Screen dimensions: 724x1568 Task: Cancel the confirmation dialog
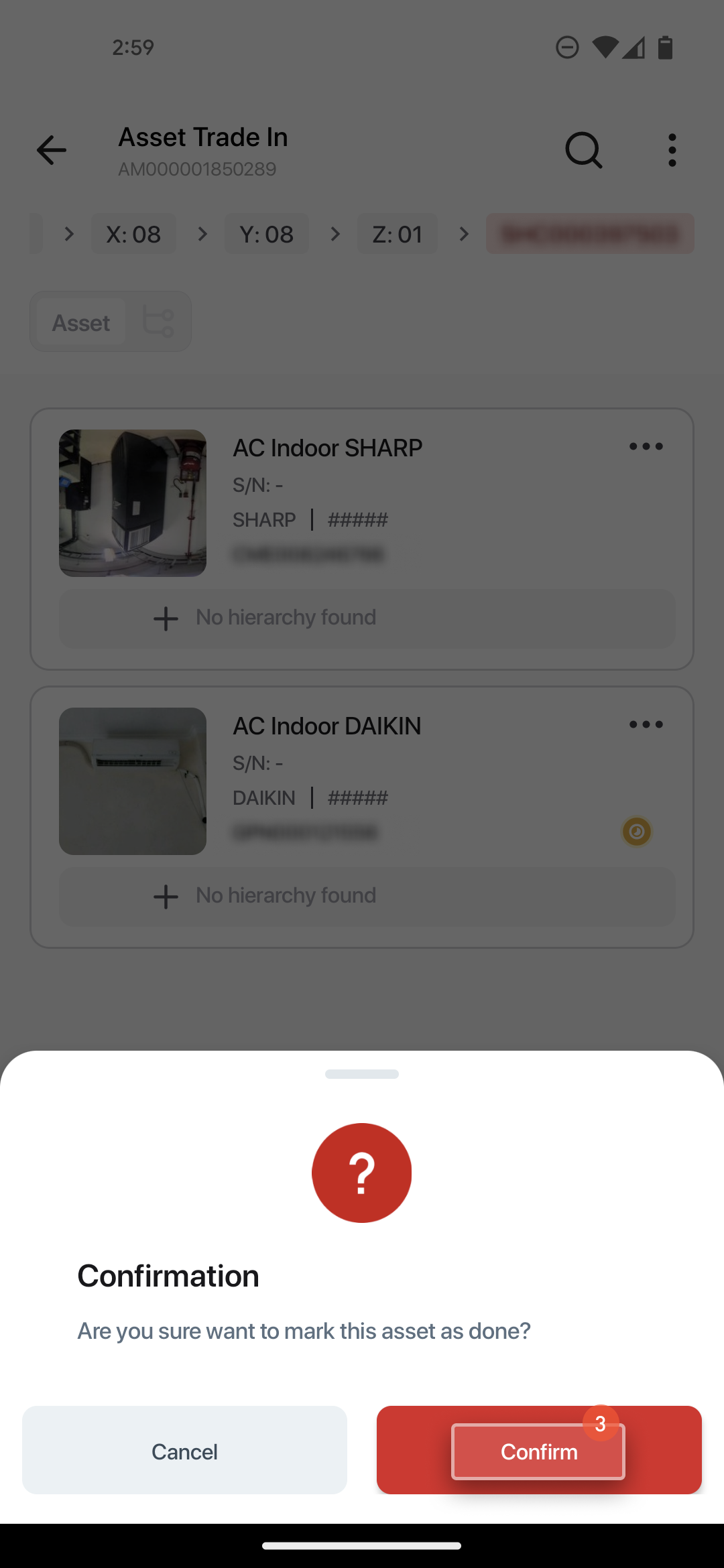[184, 1451]
